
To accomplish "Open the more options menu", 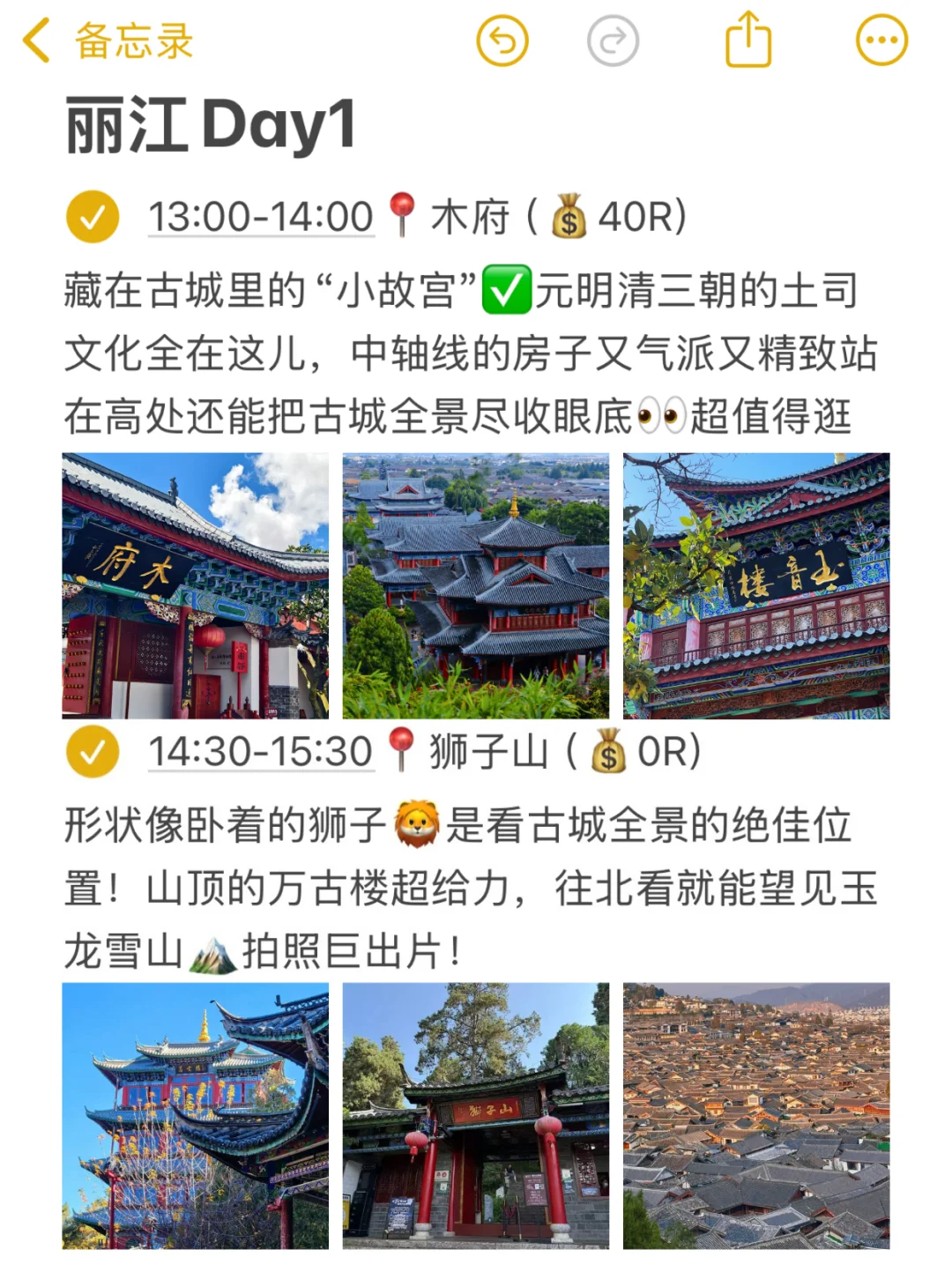I will (881, 41).
